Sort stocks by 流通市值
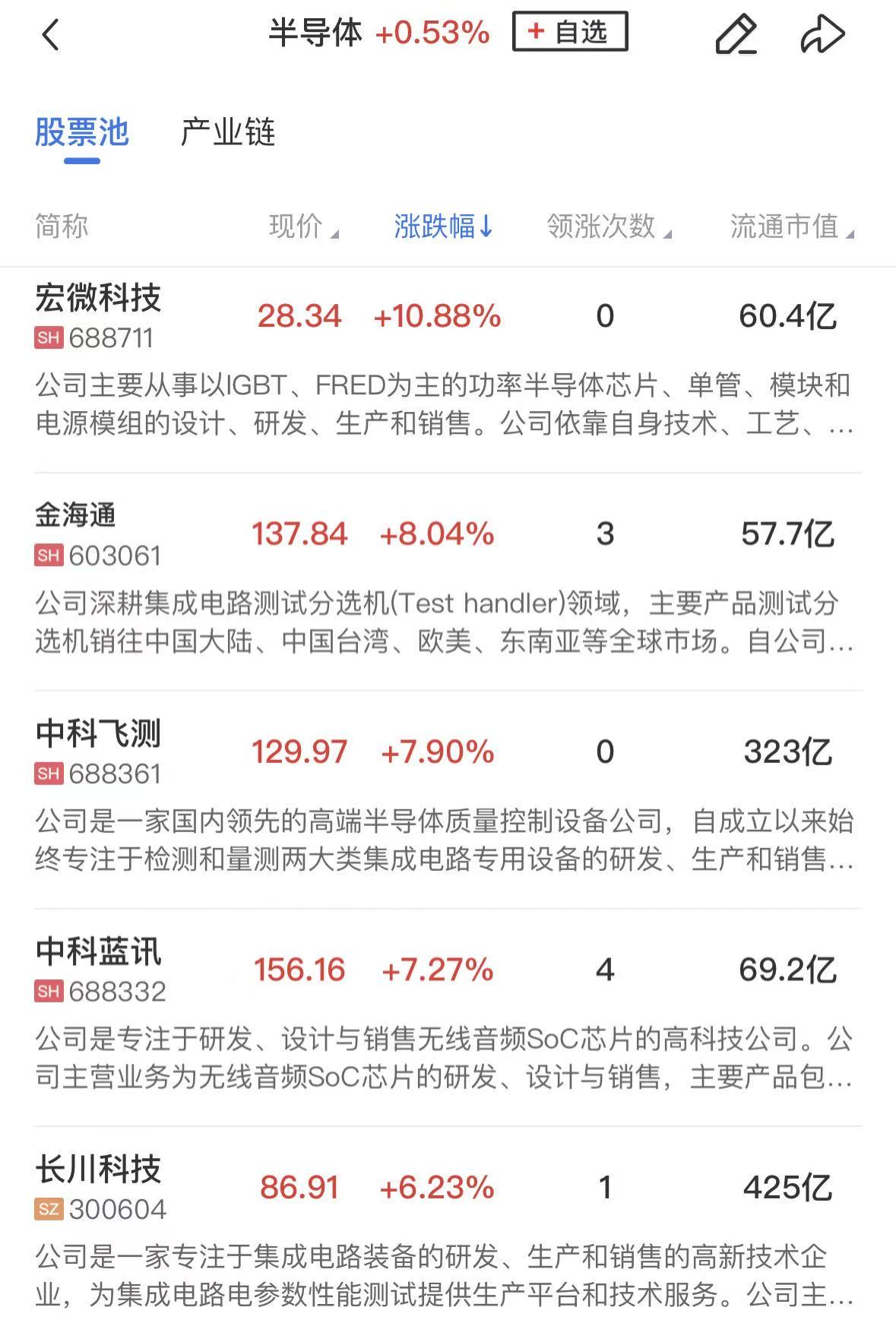 point(790,226)
